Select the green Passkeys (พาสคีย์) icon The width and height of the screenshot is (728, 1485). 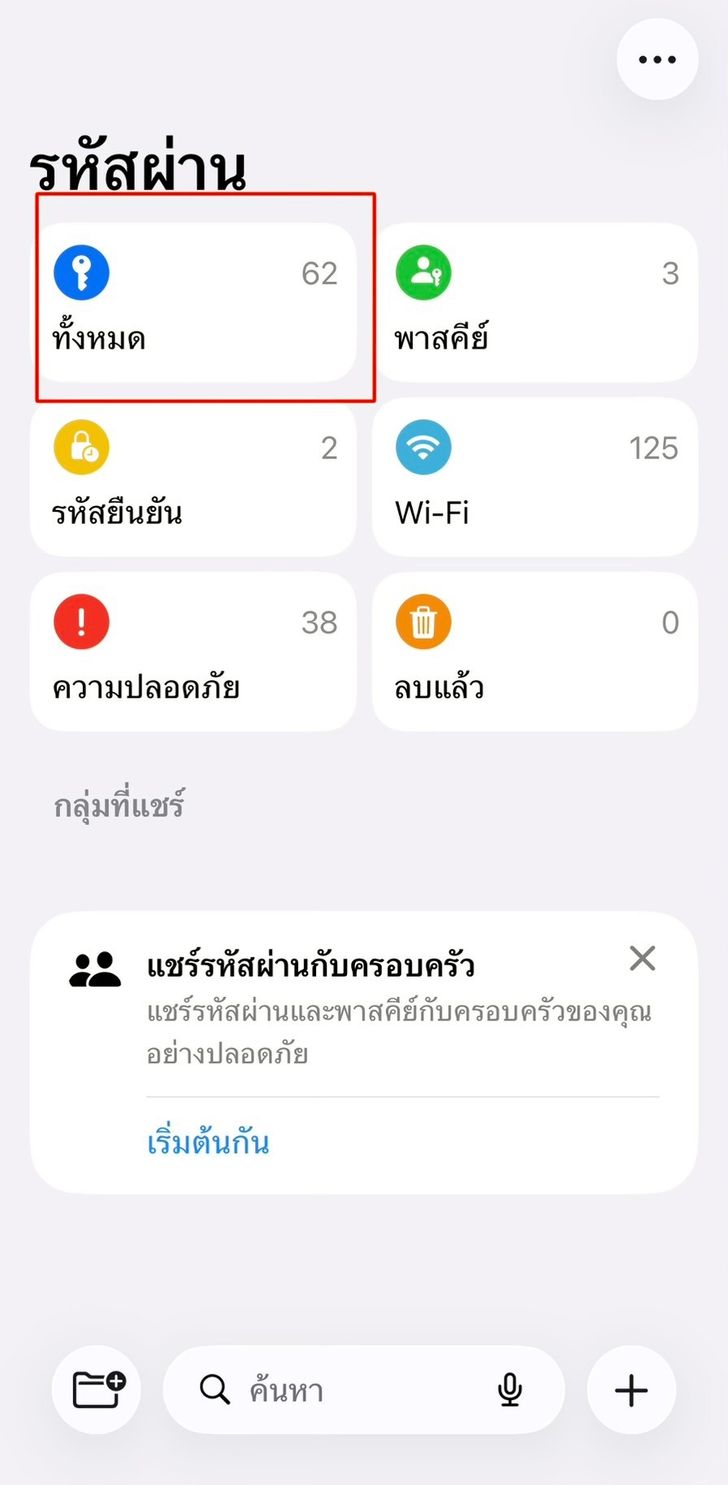pyautogui.click(x=423, y=272)
